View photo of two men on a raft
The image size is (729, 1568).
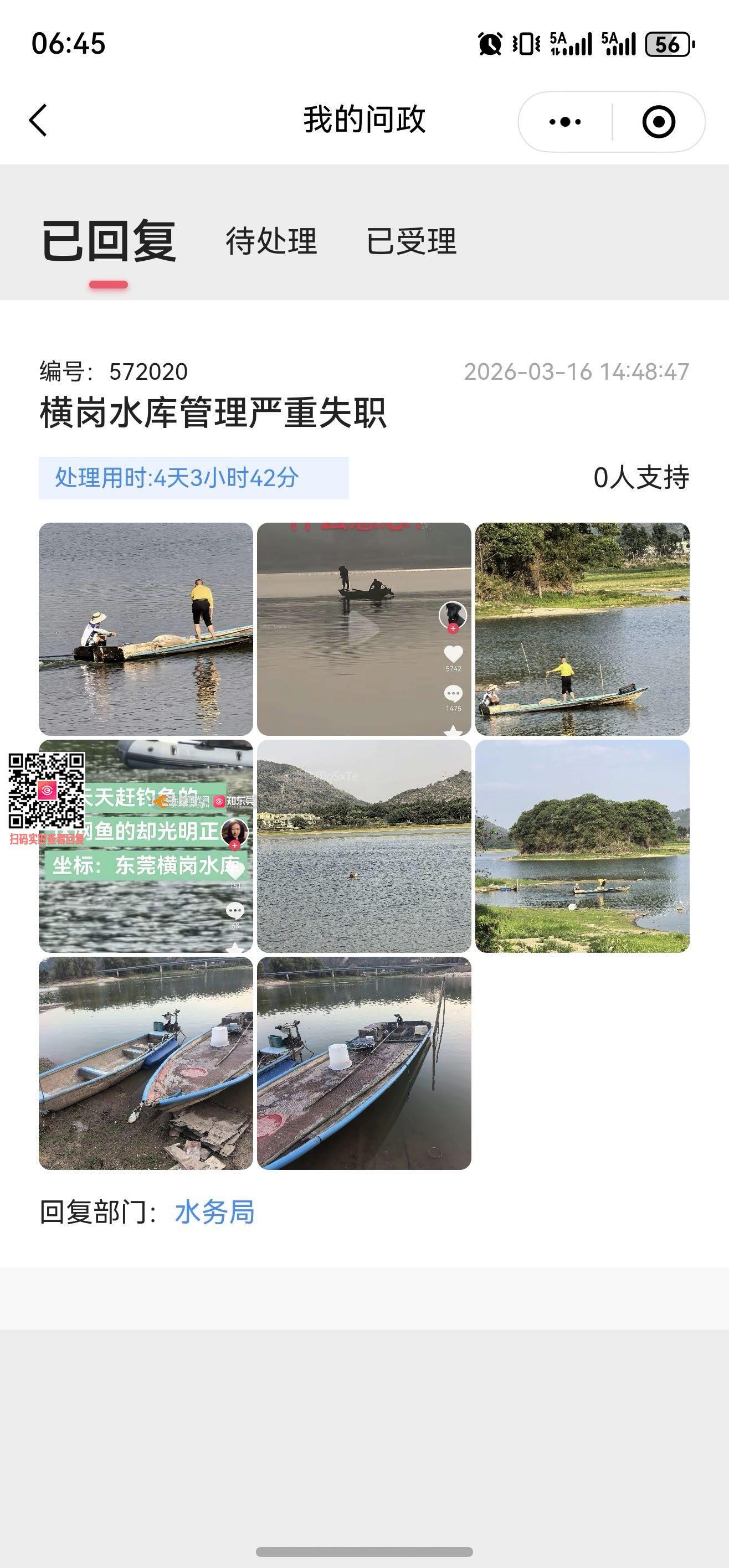click(146, 629)
